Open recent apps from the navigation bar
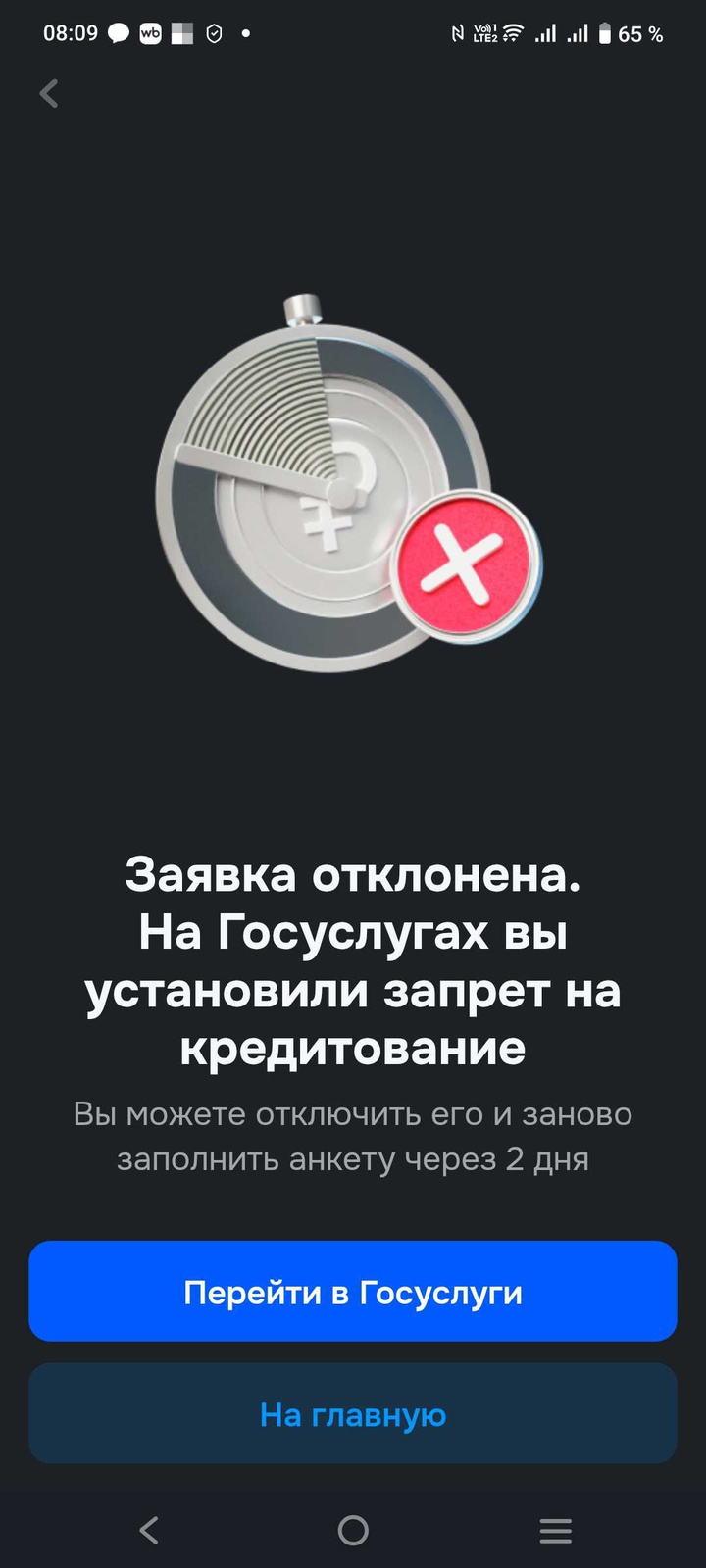 coord(555,1530)
